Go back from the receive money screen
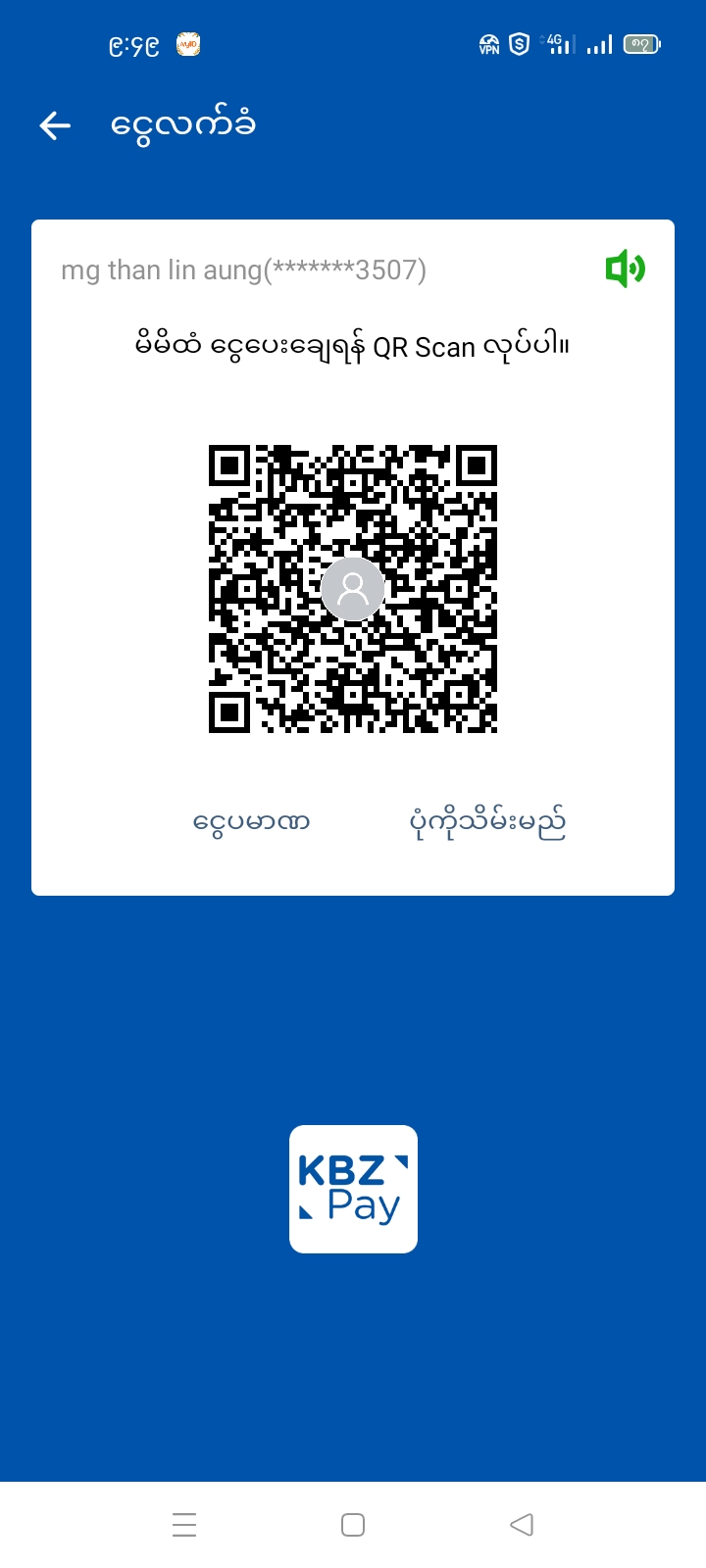The width and height of the screenshot is (706, 1568). tap(55, 125)
